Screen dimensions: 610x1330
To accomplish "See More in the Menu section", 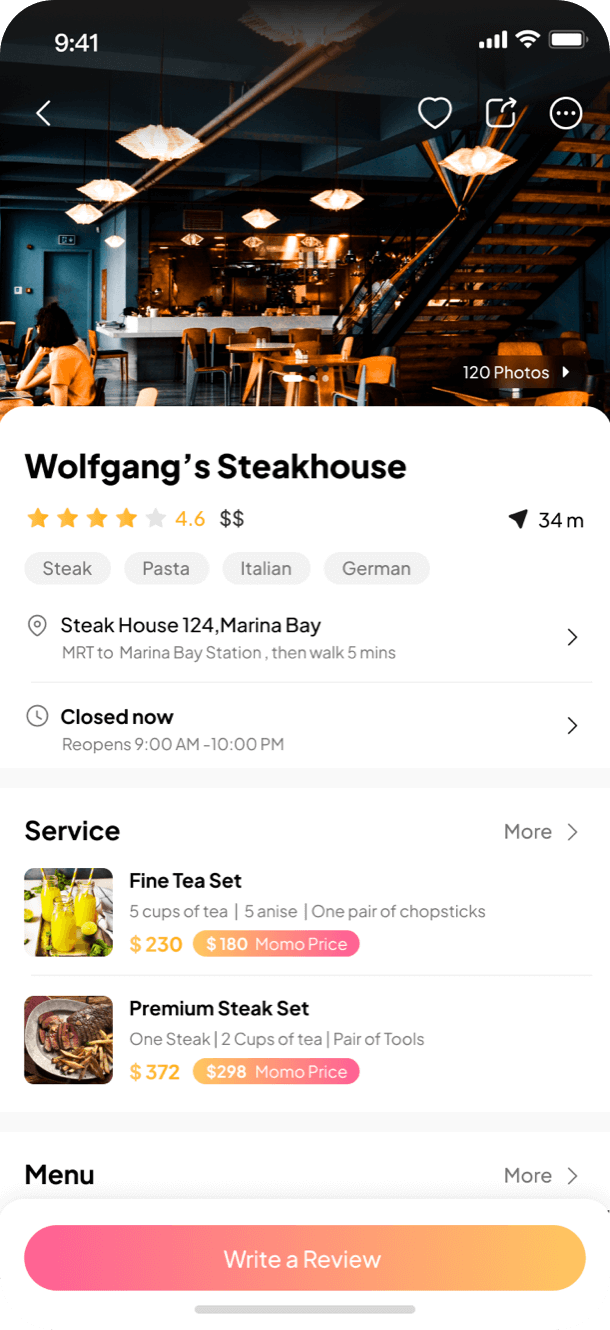I will click(x=541, y=1176).
